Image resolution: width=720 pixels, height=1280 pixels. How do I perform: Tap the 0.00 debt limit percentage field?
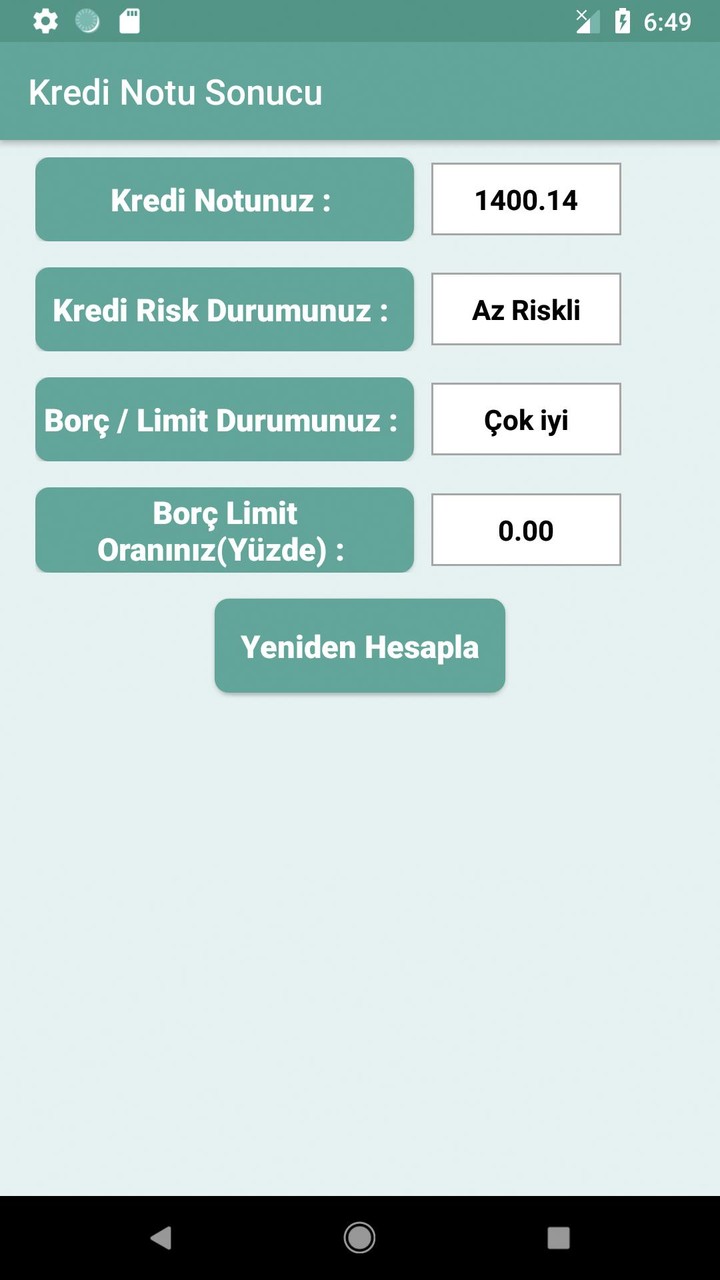(526, 530)
